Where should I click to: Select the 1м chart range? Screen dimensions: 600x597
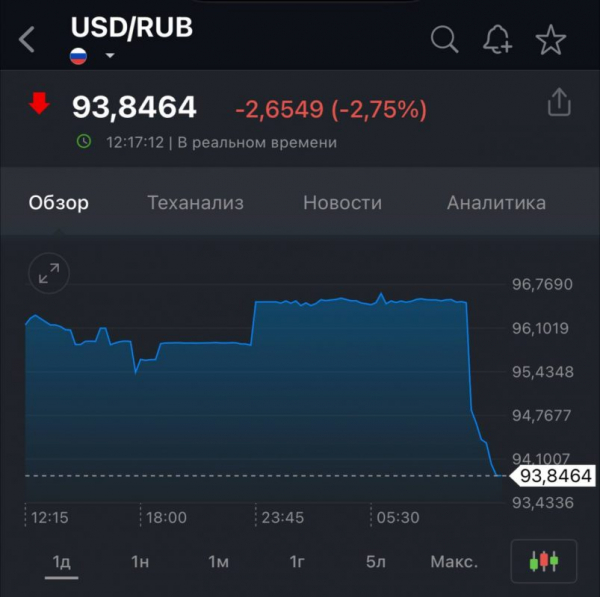click(218, 562)
